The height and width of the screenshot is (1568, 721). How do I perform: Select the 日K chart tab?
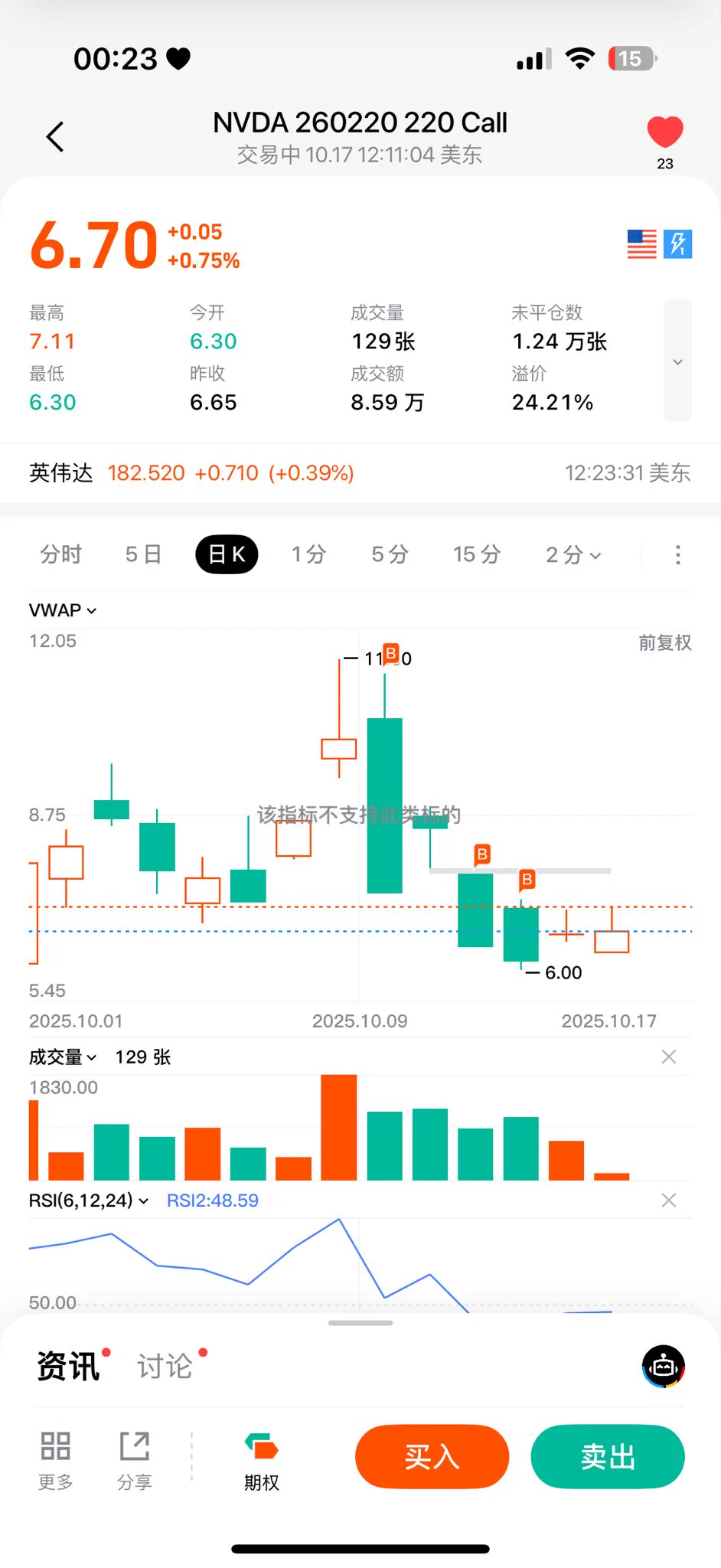227,554
